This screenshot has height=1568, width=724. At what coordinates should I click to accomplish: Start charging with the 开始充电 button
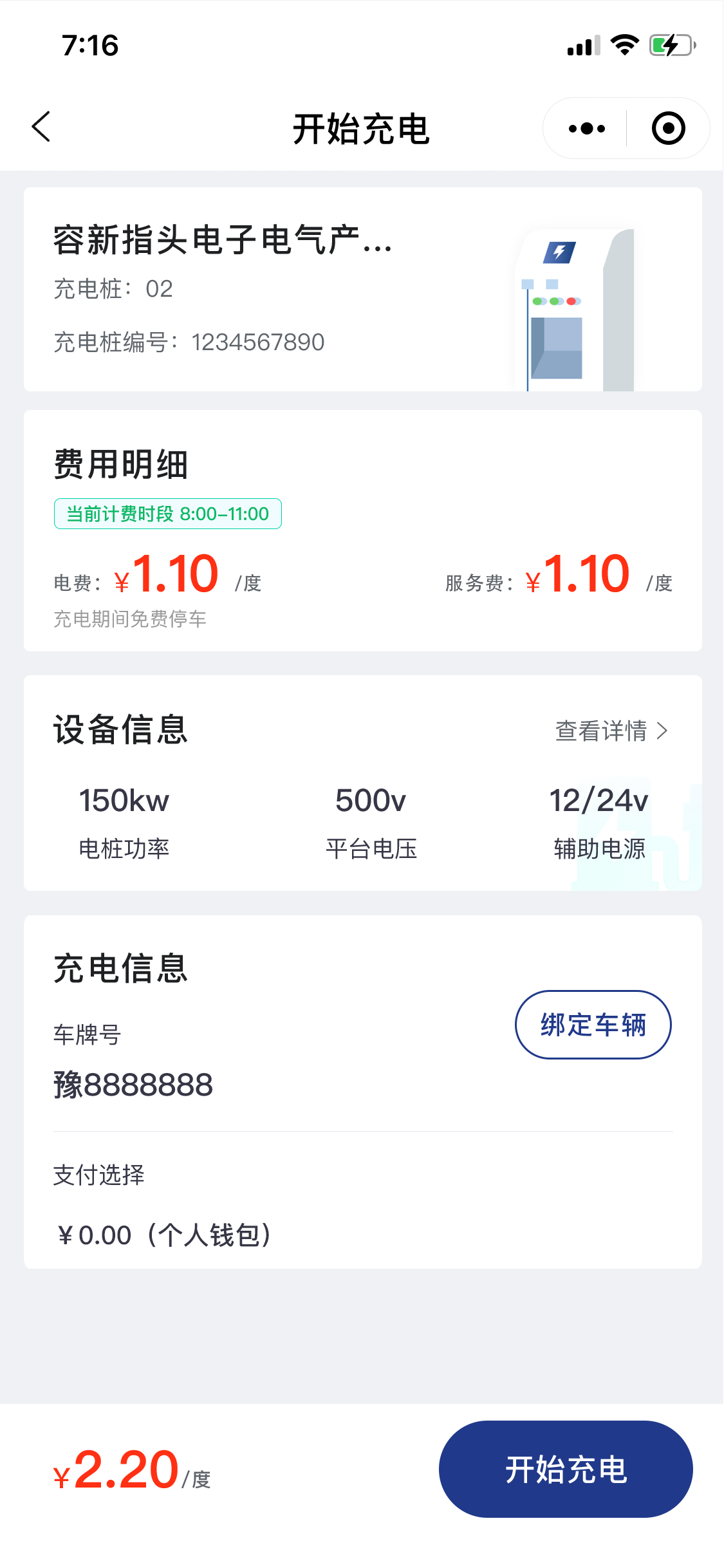(565, 1469)
